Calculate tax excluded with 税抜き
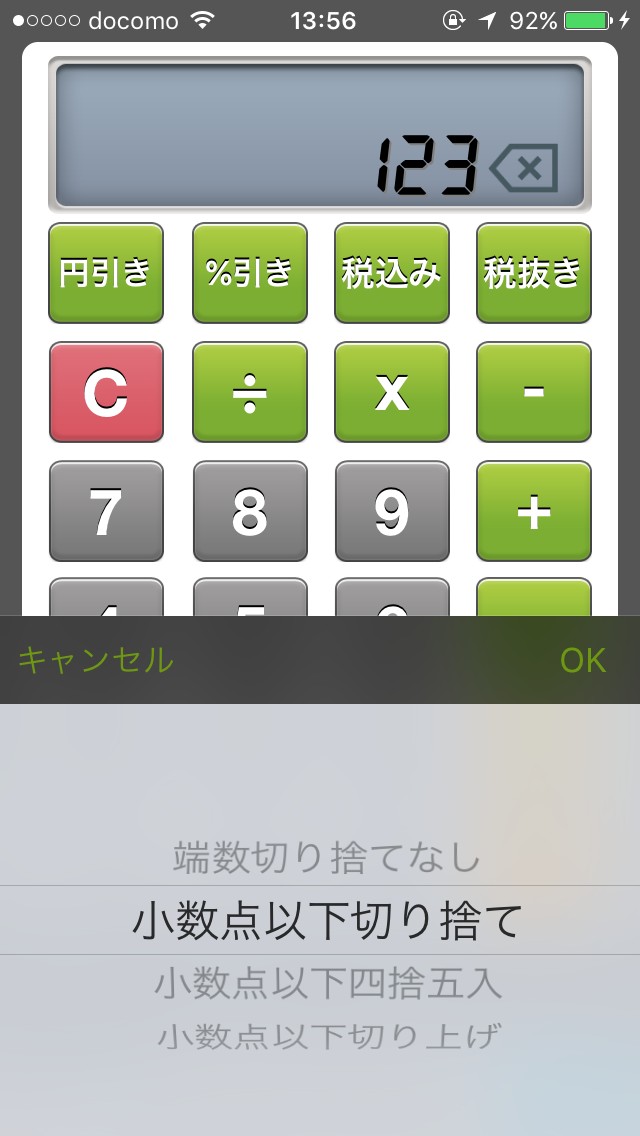This screenshot has width=640, height=1136. click(x=533, y=272)
